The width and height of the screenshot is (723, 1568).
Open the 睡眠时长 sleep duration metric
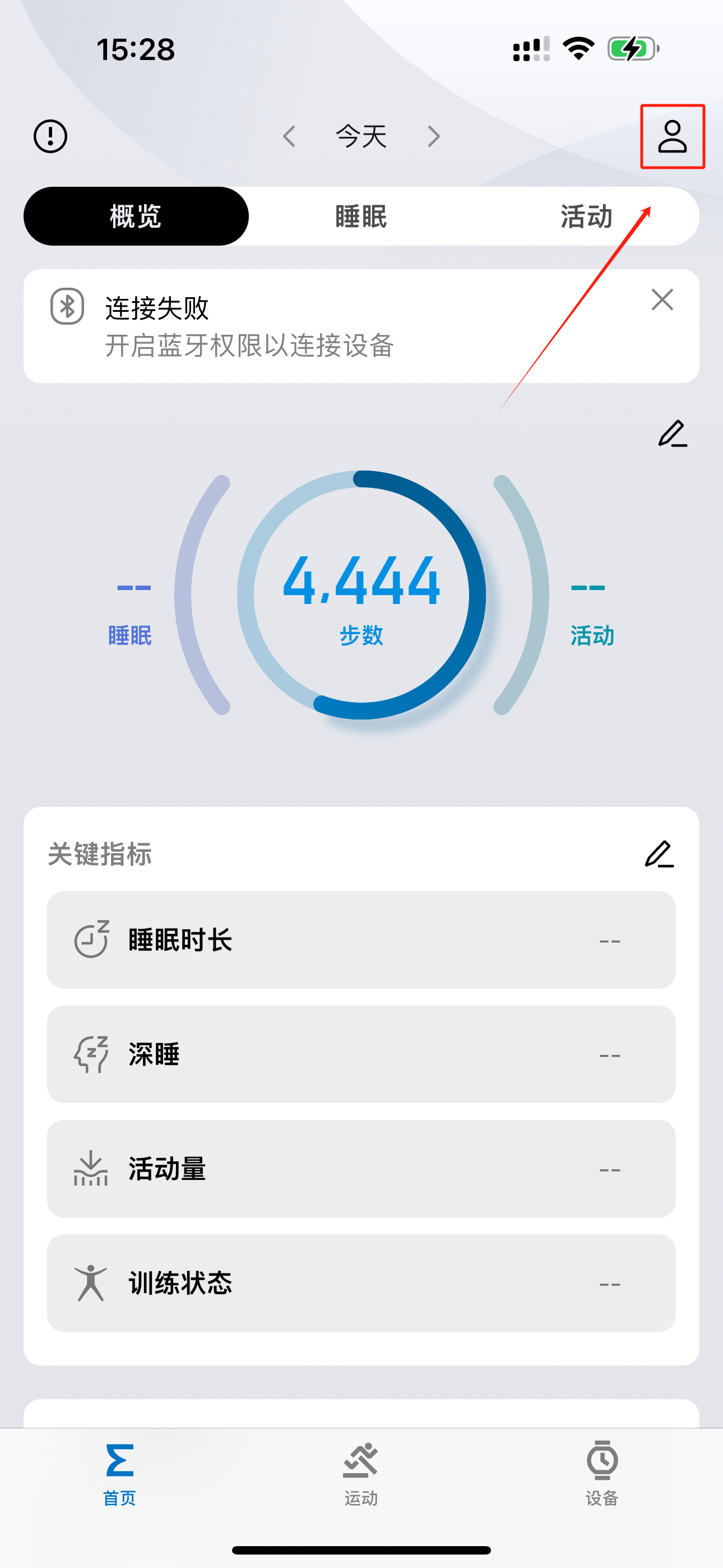[x=361, y=940]
